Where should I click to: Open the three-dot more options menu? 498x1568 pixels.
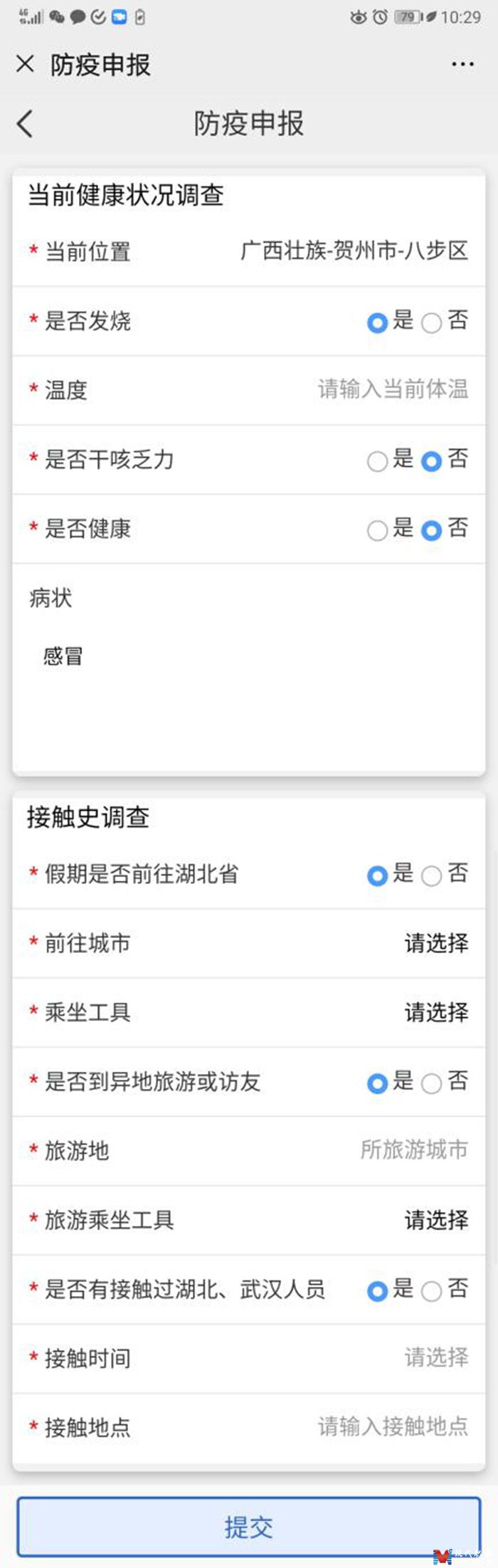tap(462, 65)
